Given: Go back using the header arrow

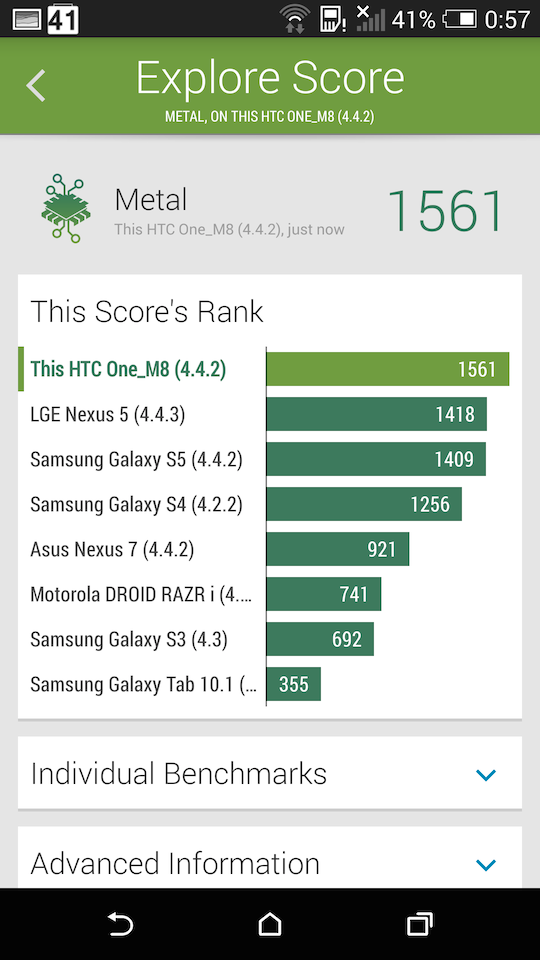Looking at the screenshot, I should pos(36,85).
